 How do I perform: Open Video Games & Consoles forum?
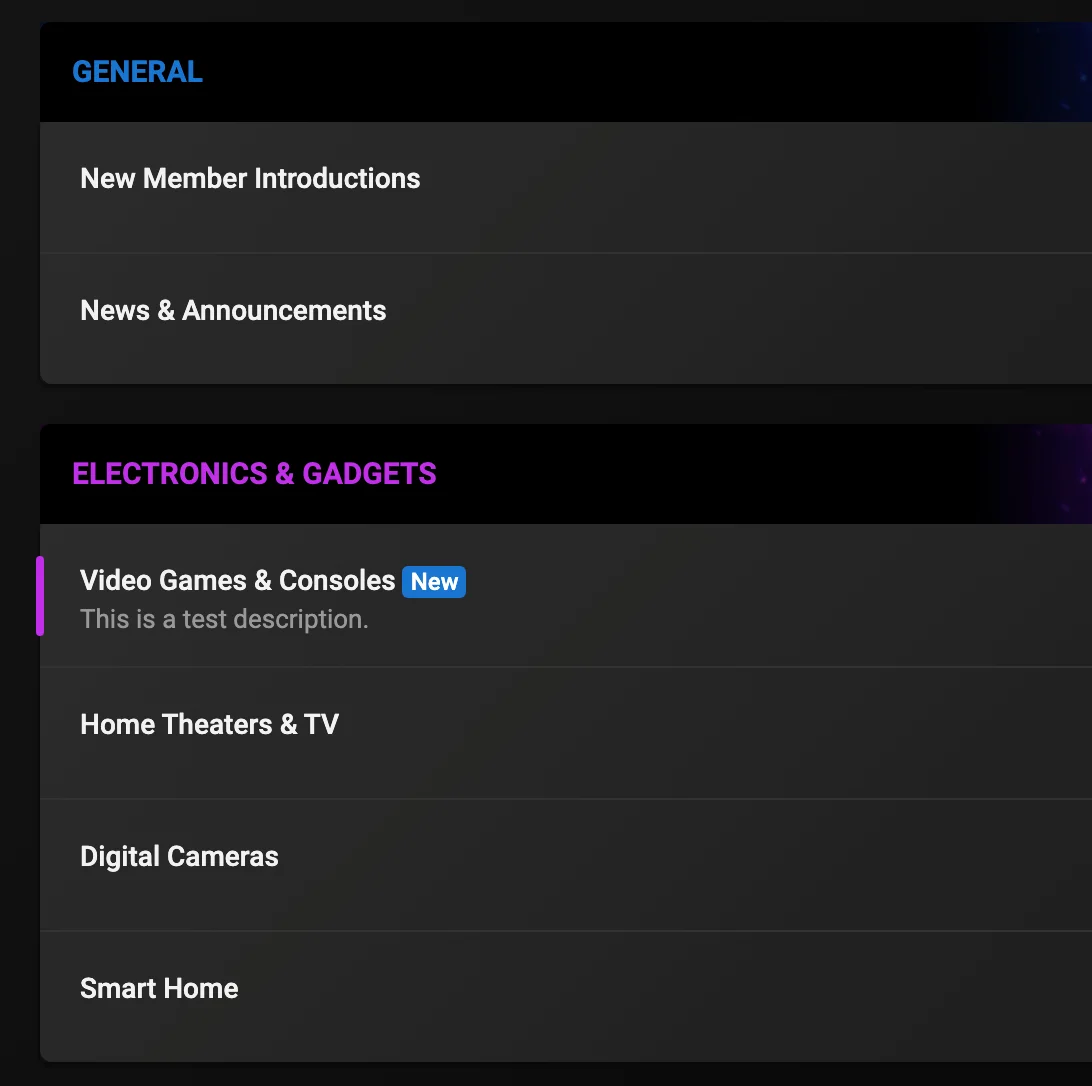(x=238, y=581)
